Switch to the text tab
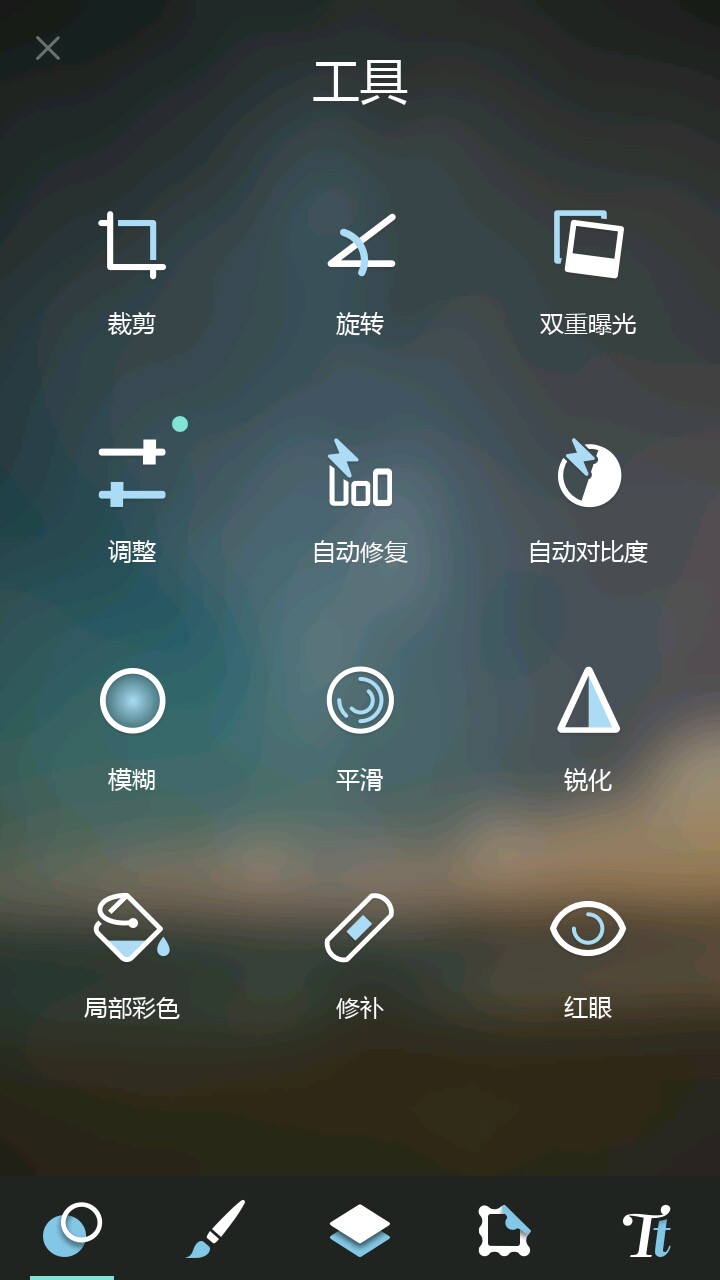 648,1230
